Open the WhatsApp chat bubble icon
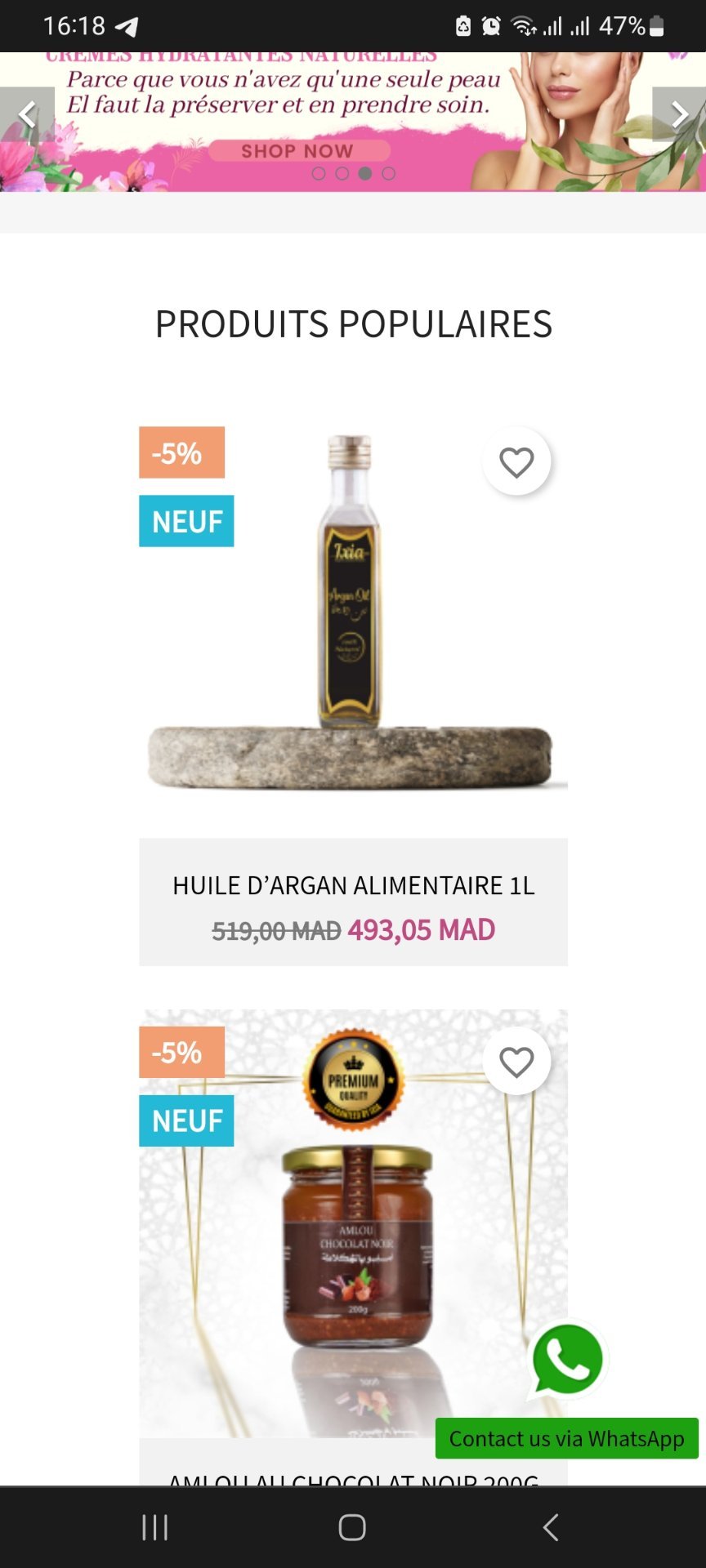This screenshot has height=1568, width=706. point(567,1360)
